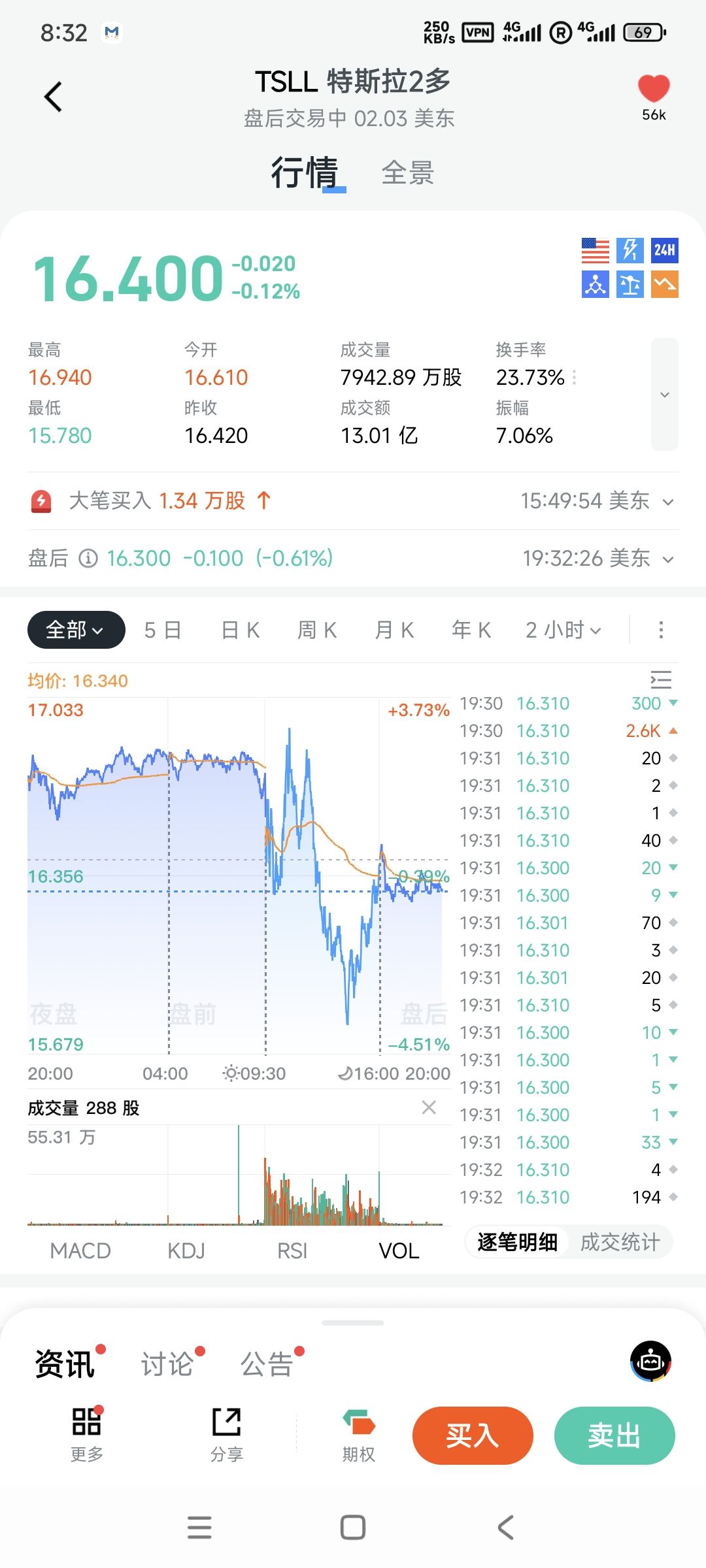Switch to 成交统计 view
The height and width of the screenshot is (1568, 706).
click(620, 1242)
